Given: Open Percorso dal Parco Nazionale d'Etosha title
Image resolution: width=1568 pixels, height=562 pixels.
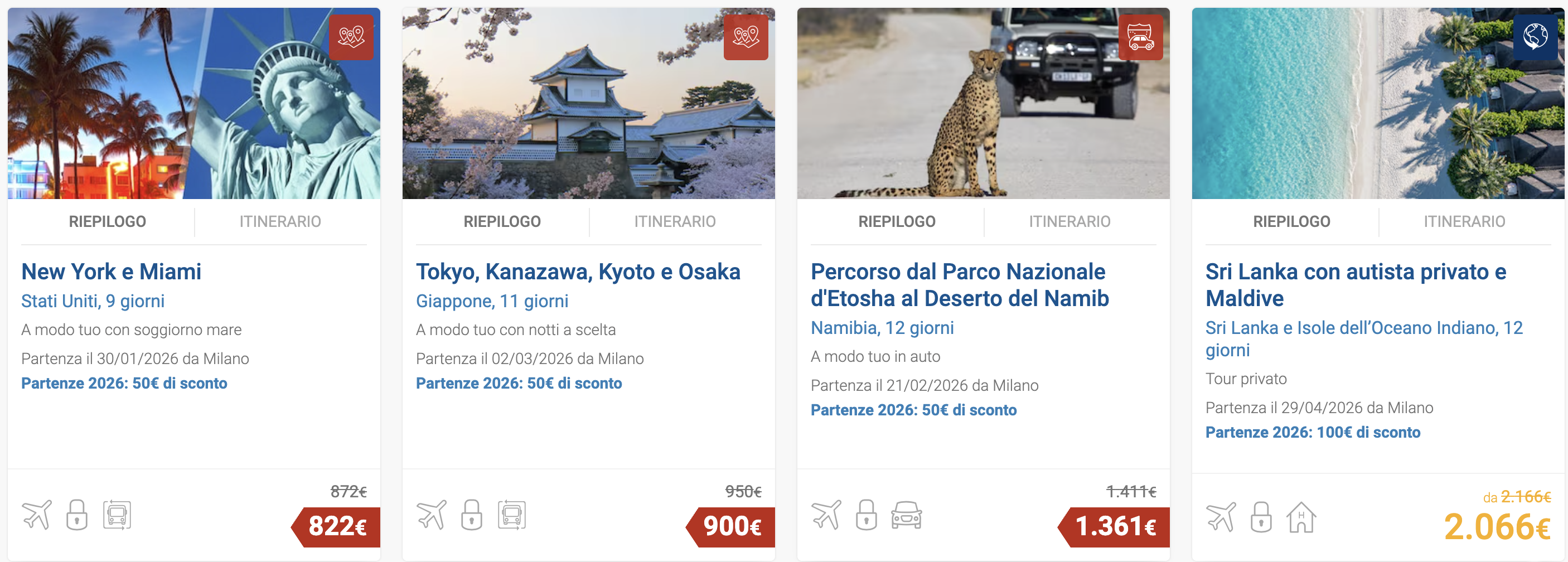Looking at the screenshot, I should tap(959, 285).
